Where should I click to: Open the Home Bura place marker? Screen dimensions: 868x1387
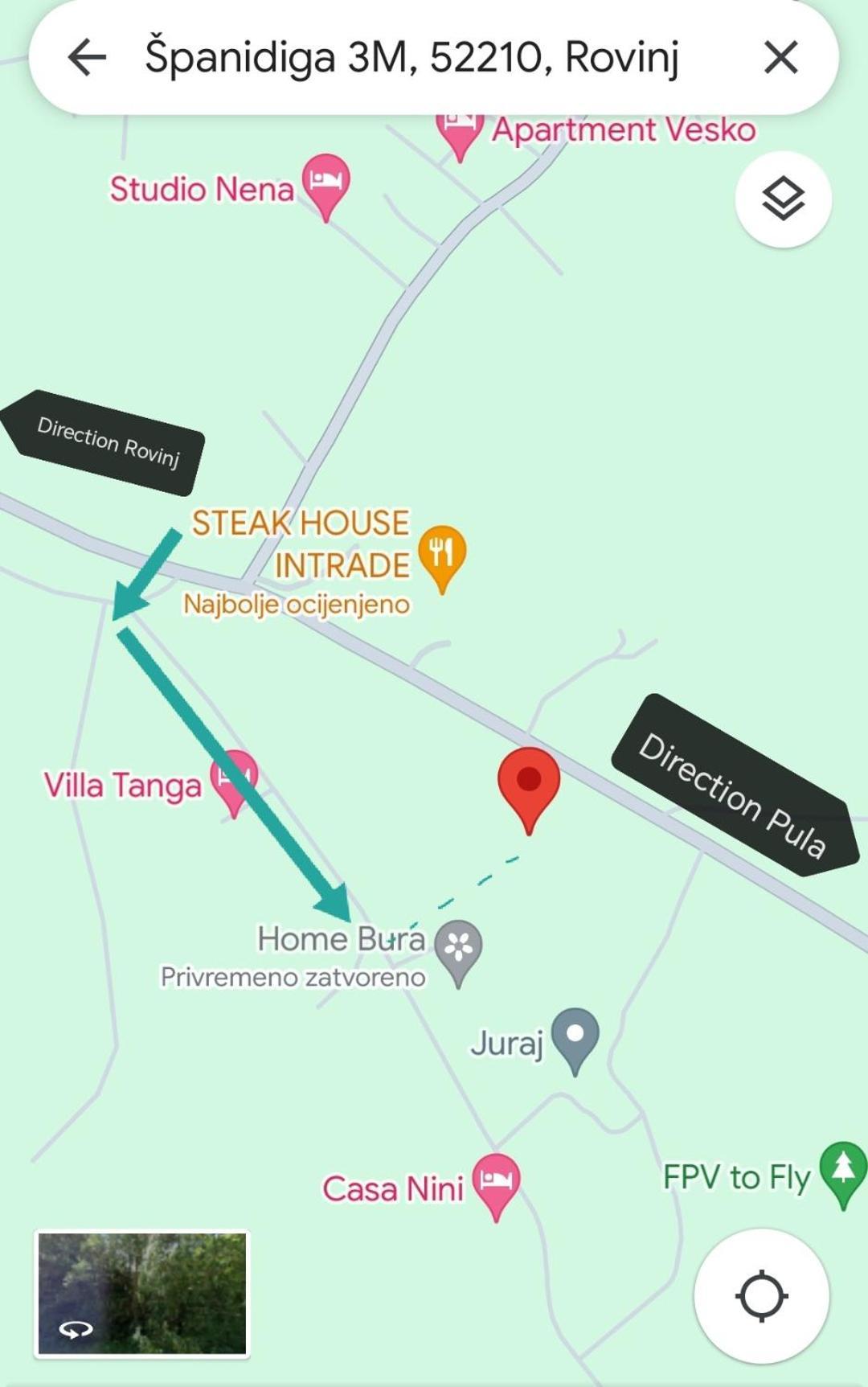pyautogui.click(x=458, y=948)
